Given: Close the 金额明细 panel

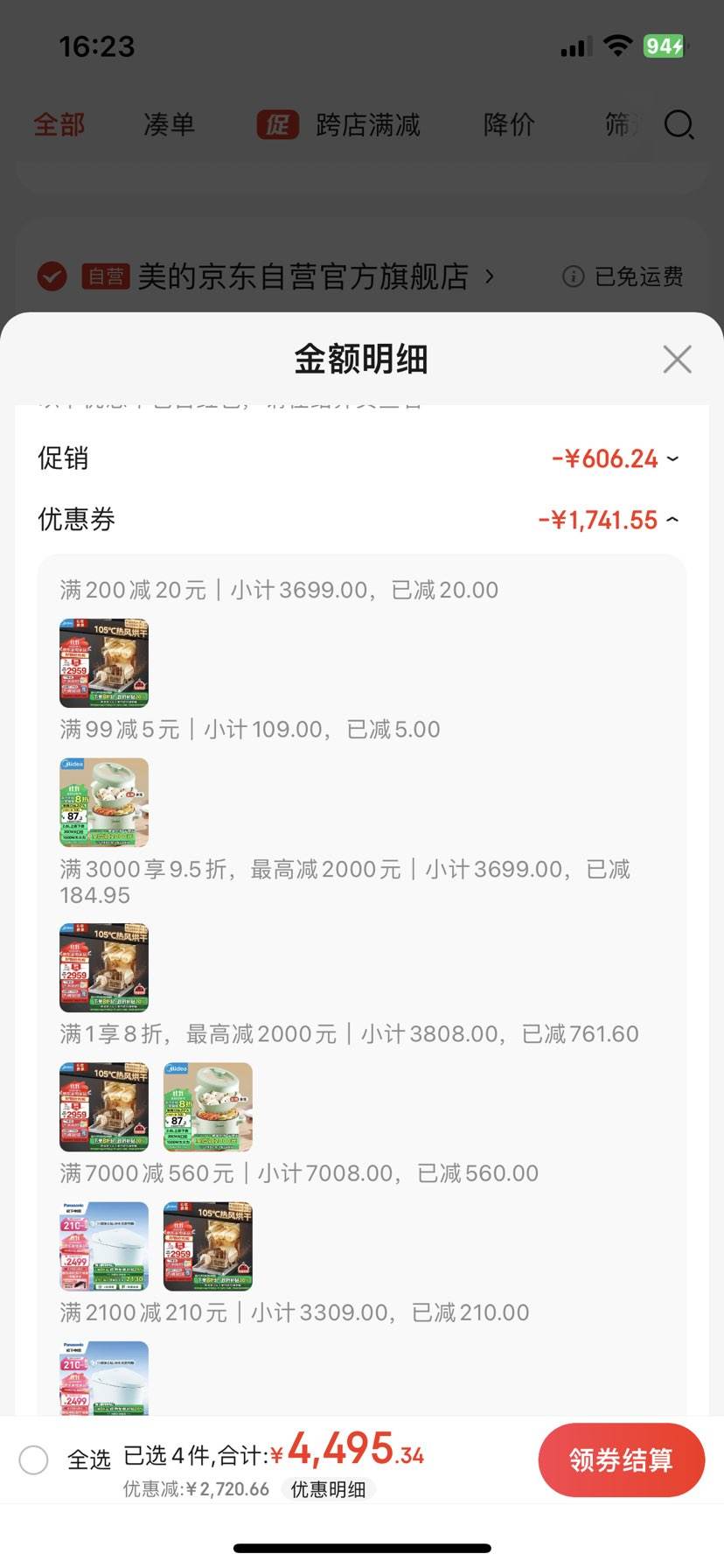Looking at the screenshot, I should tap(677, 359).
